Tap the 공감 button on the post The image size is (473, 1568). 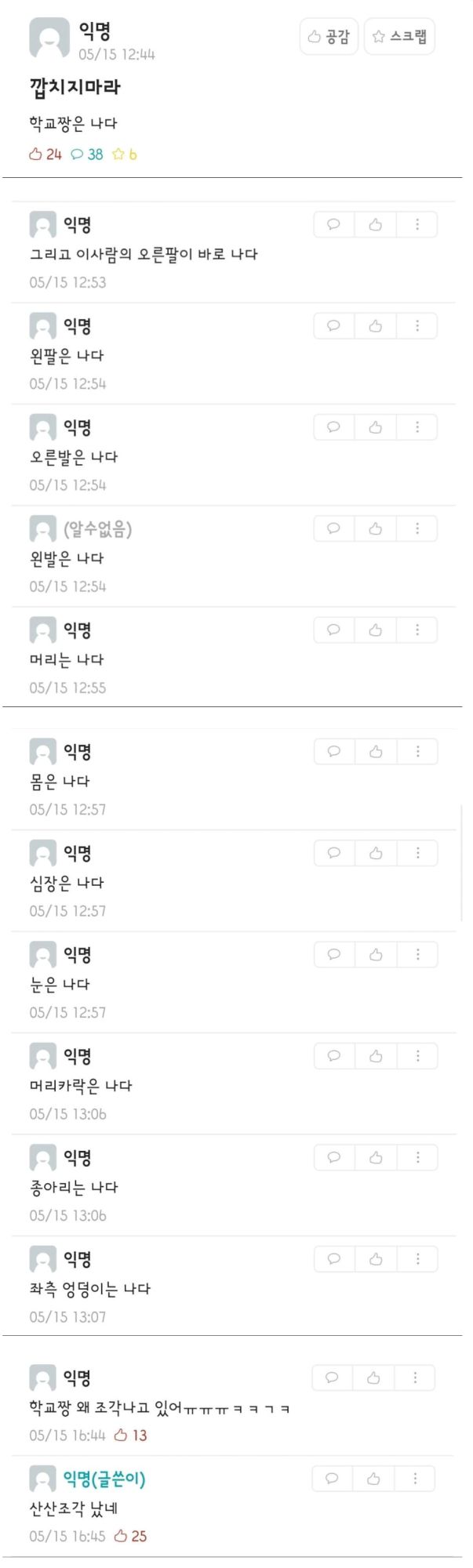[x=329, y=36]
